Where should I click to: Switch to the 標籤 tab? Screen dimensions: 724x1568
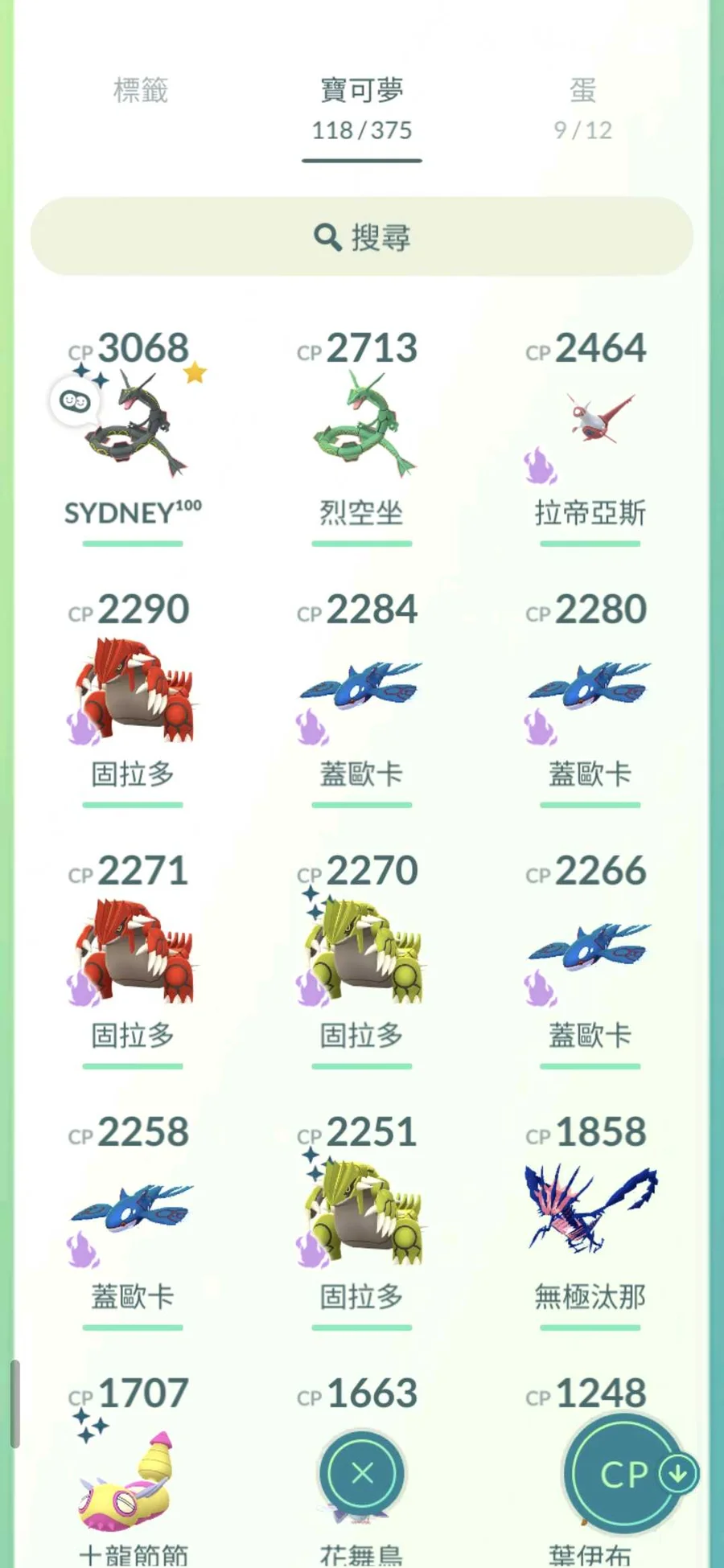point(141,91)
